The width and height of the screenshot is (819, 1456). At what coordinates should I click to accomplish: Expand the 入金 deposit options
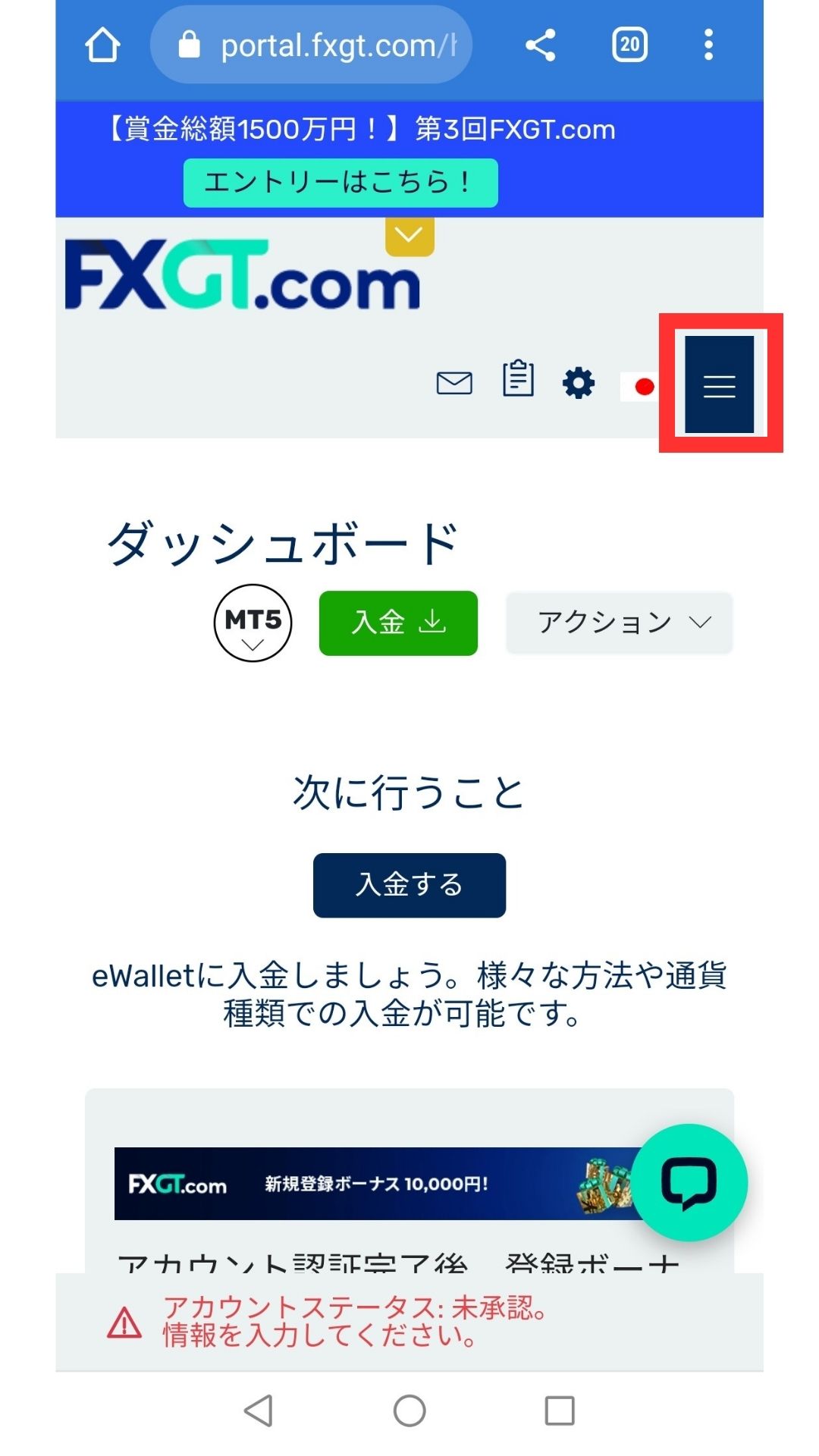399,622
